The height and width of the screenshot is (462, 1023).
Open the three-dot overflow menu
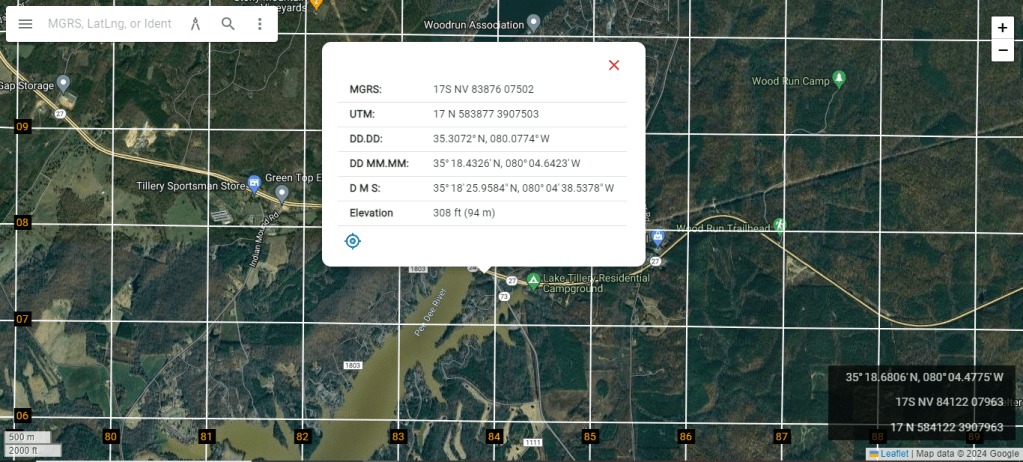(260, 23)
